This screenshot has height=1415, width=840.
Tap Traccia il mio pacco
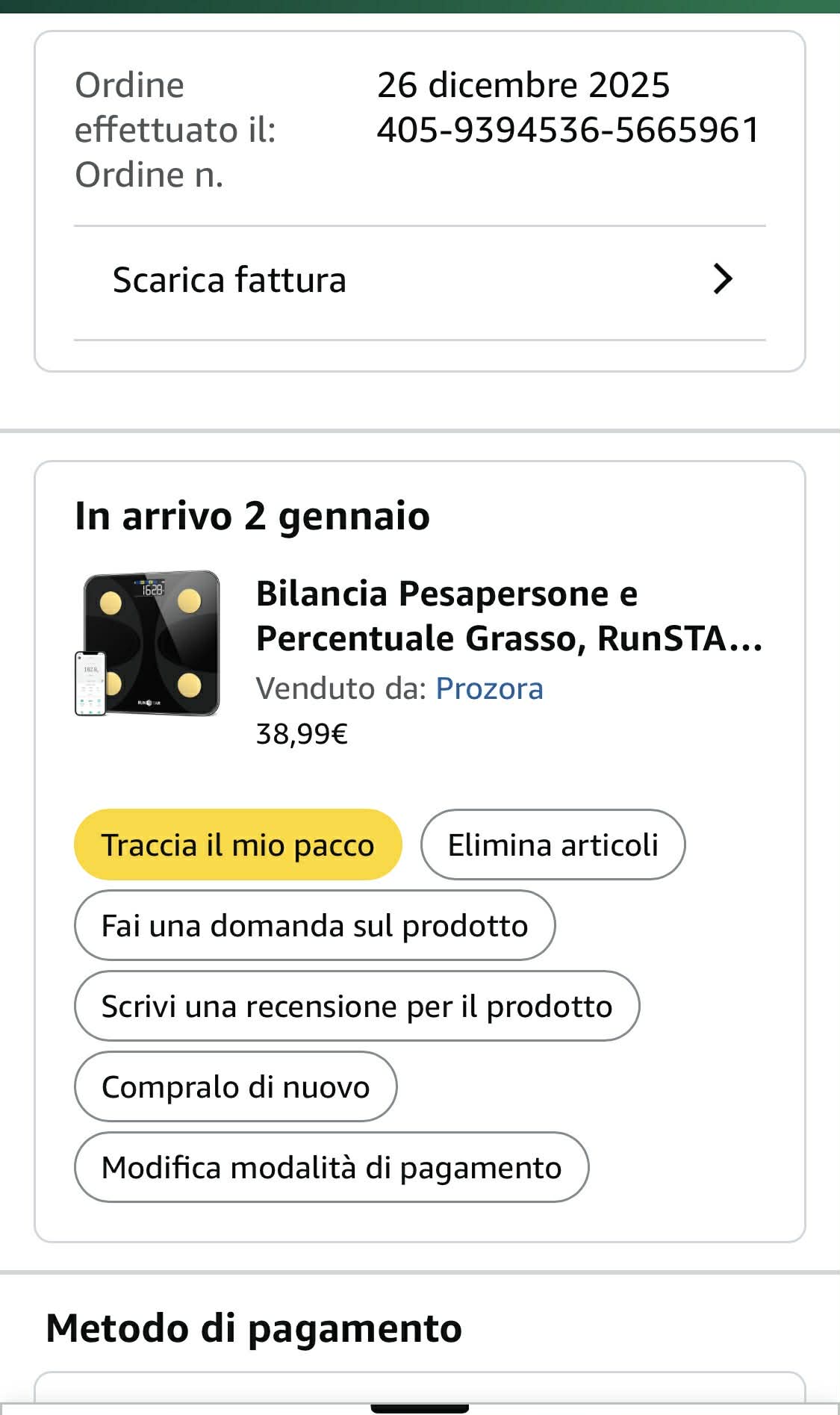[x=237, y=845]
